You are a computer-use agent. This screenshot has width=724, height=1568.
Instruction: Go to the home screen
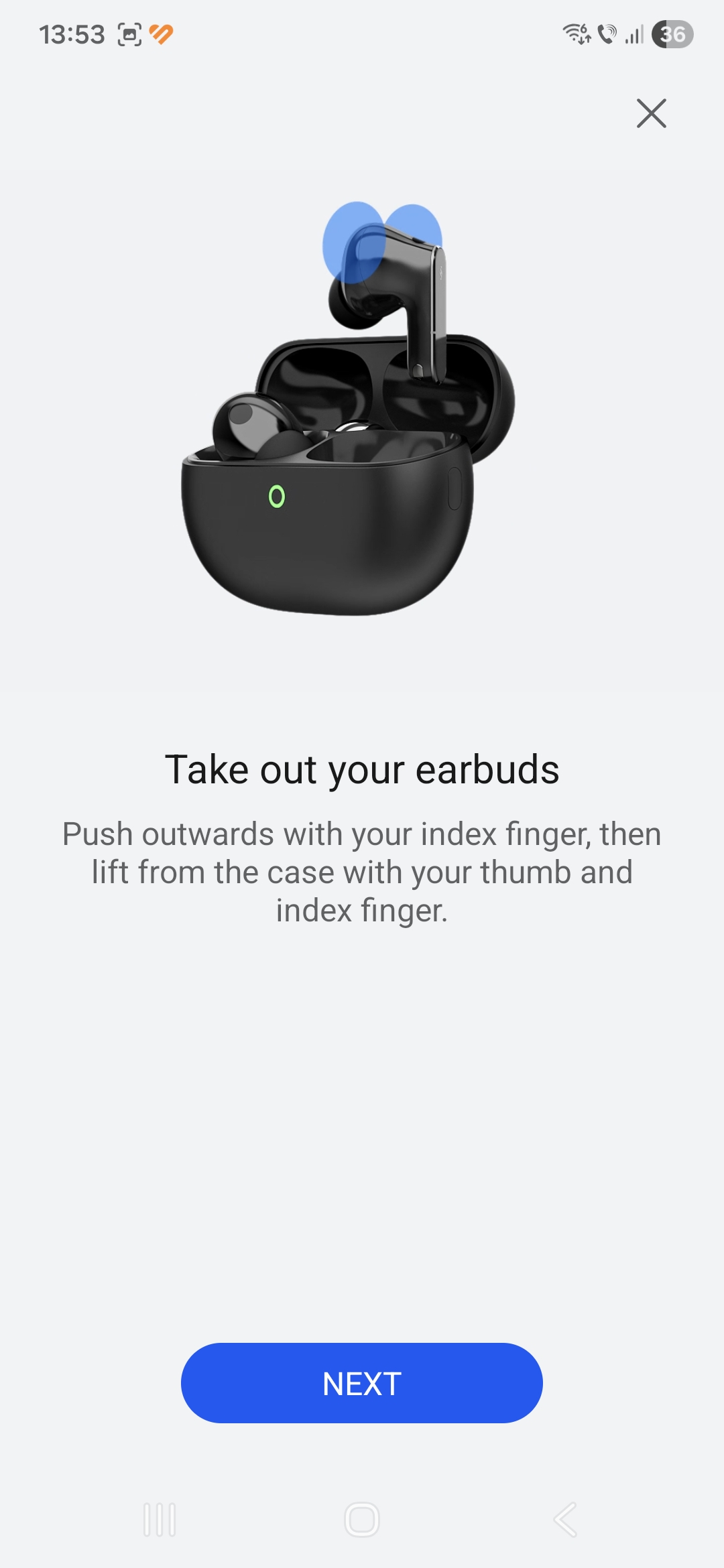tap(362, 1519)
